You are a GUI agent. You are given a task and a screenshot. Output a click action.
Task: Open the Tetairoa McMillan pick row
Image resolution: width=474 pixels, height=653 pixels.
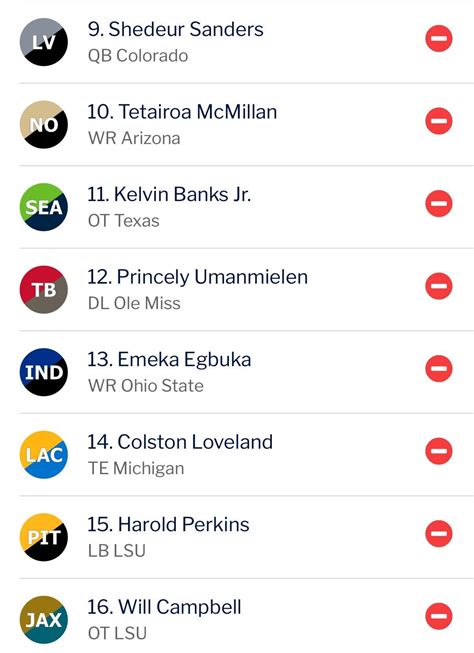tap(246, 125)
